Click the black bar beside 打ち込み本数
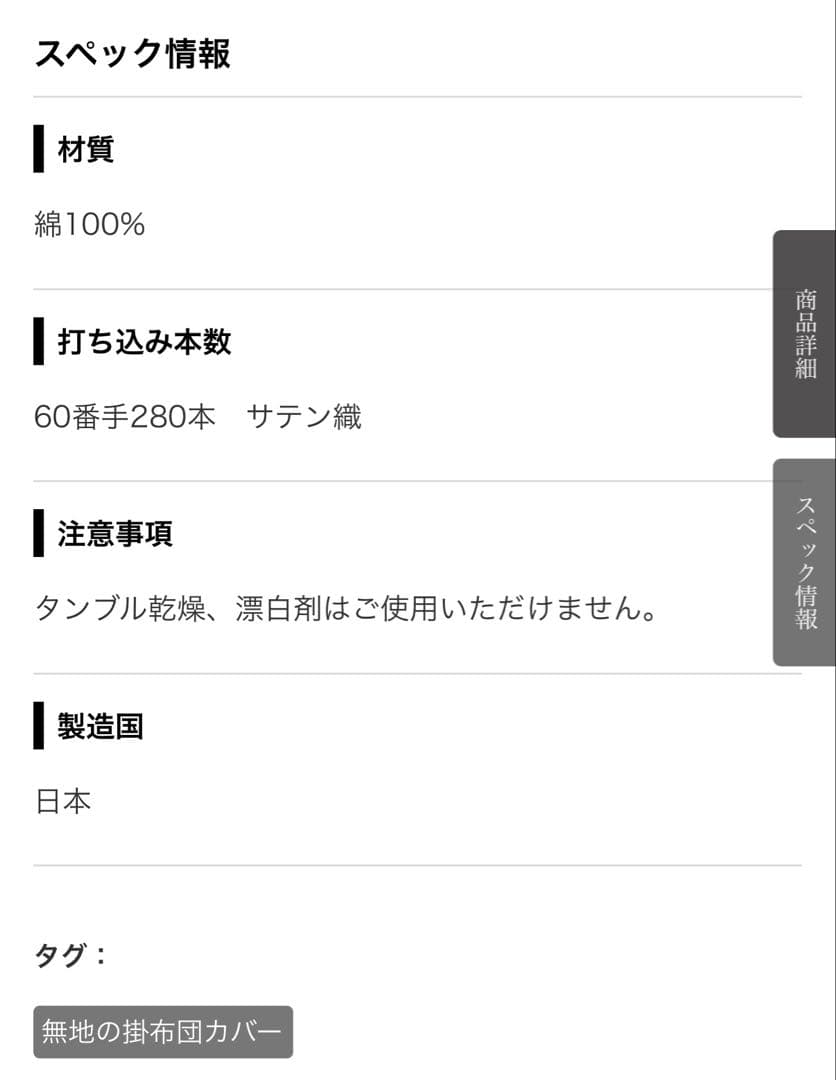This screenshot has height=1080, width=836. click(40, 342)
